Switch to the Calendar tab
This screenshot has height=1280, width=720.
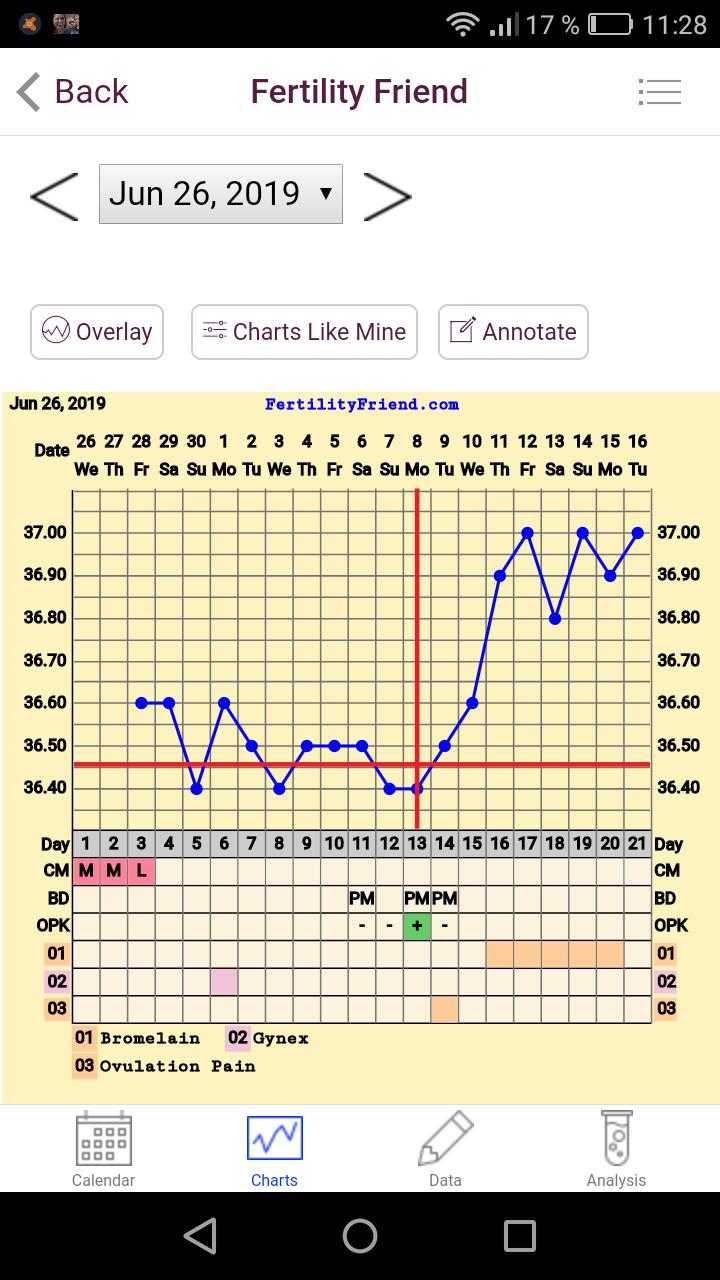(x=103, y=1148)
